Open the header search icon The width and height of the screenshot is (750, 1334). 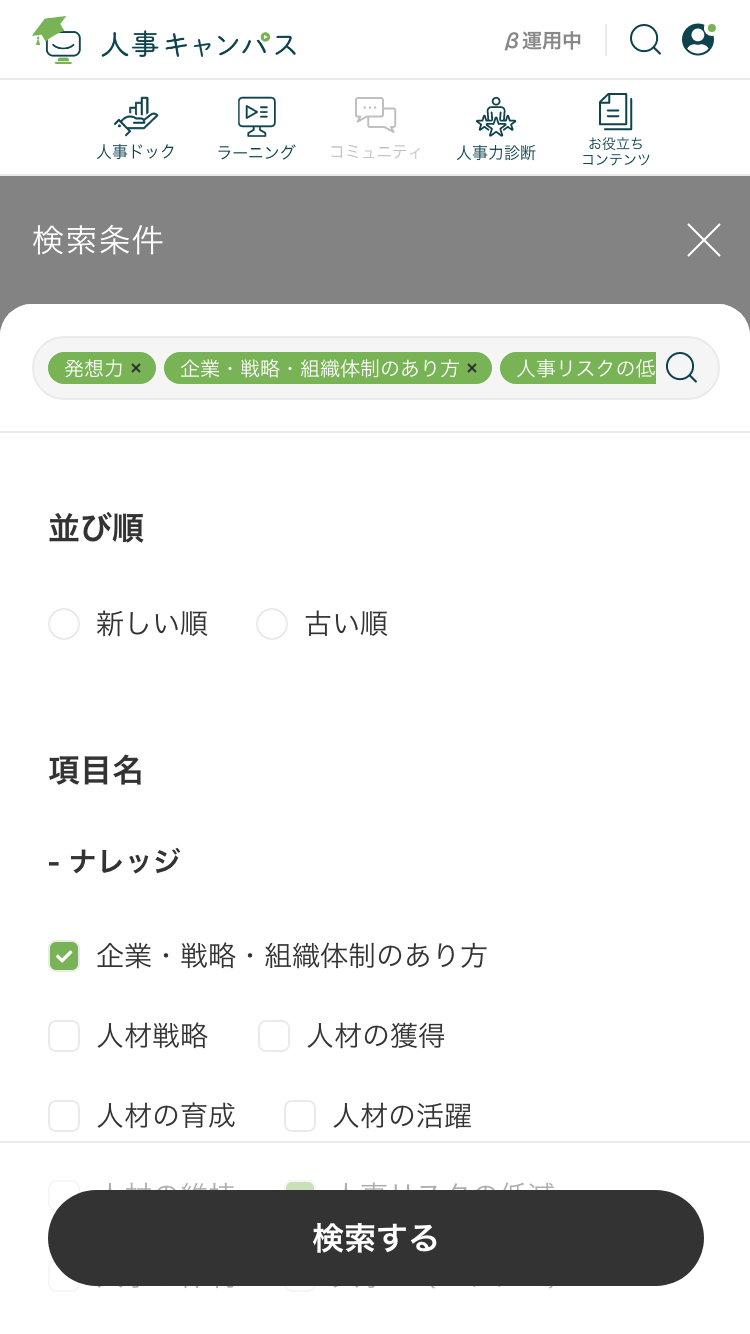(645, 40)
